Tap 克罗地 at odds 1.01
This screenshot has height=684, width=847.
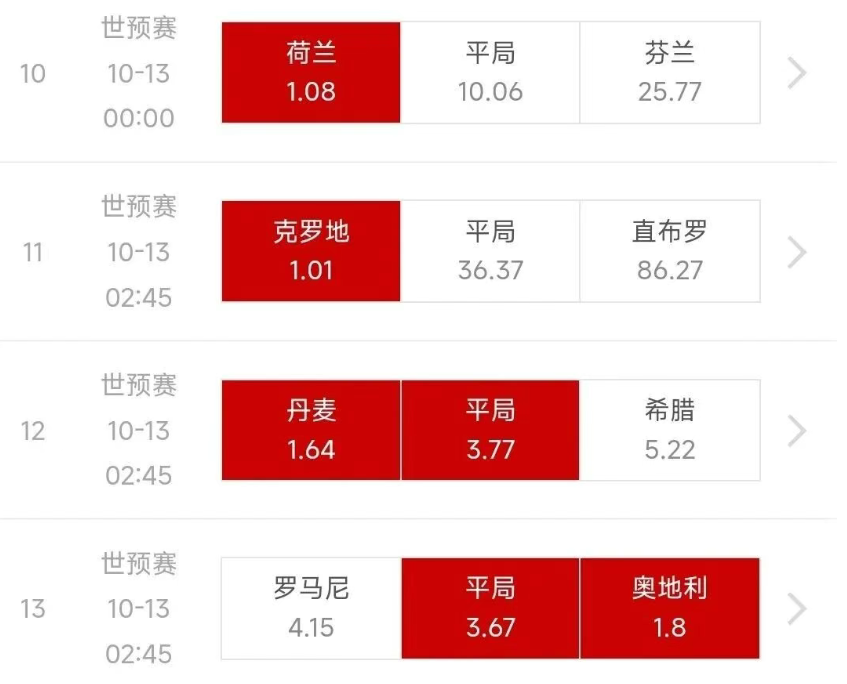click(311, 251)
